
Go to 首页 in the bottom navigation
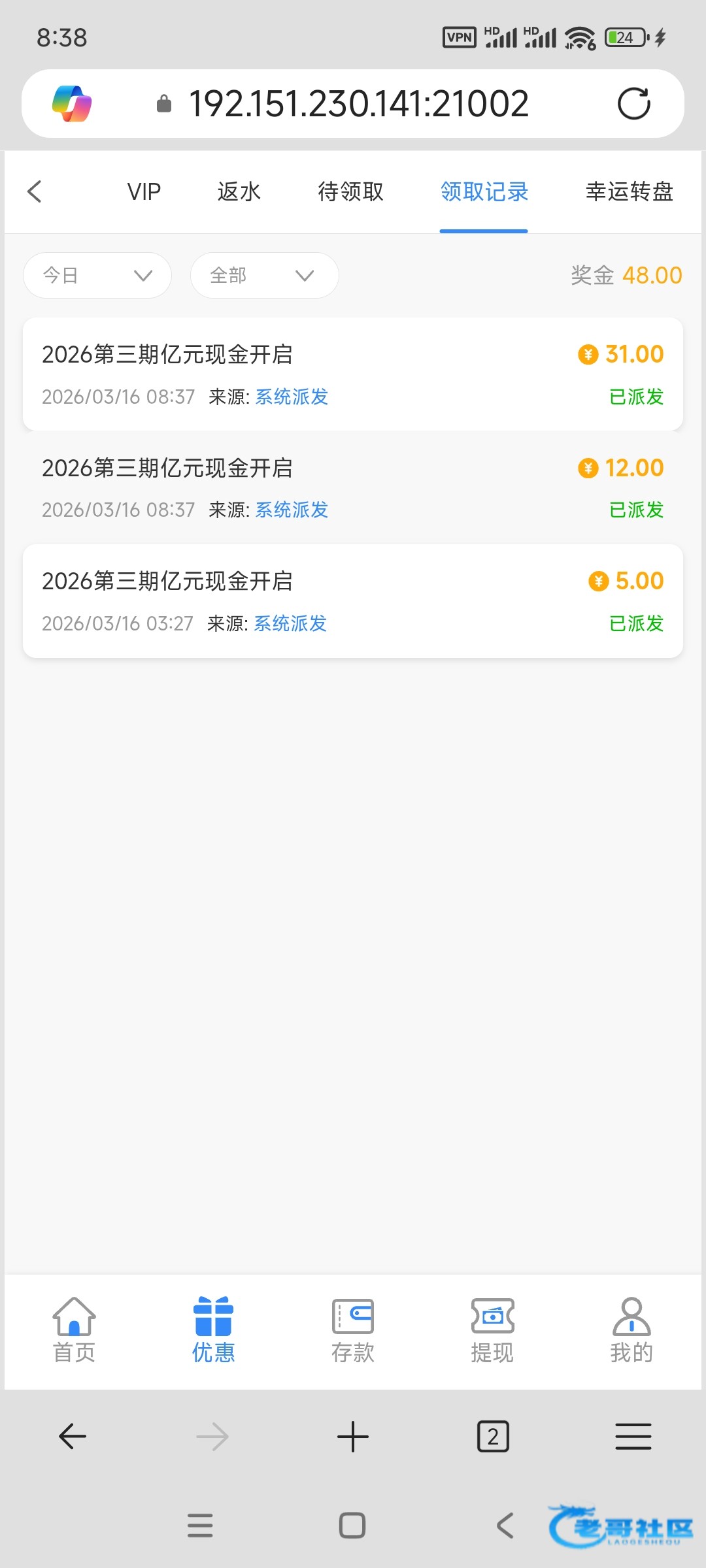tap(74, 1330)
